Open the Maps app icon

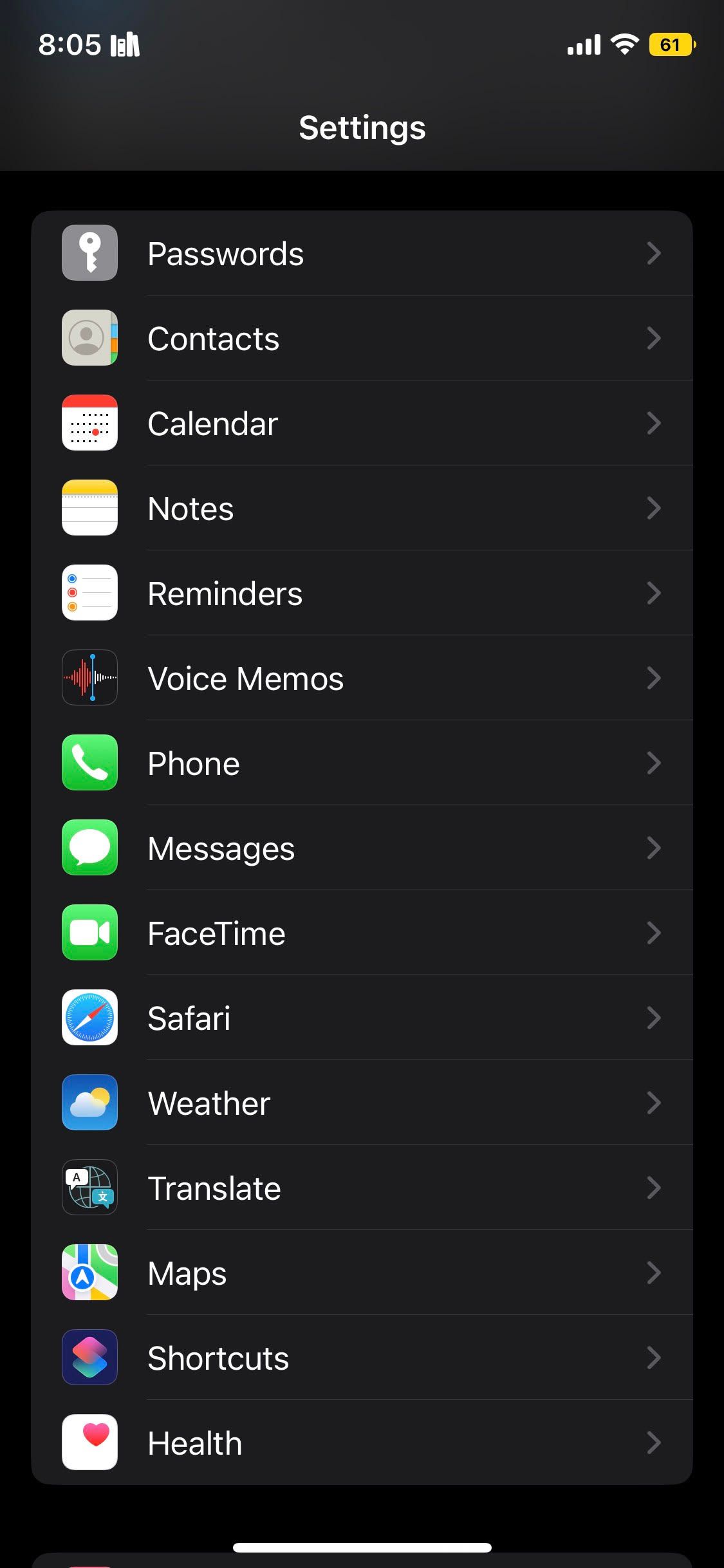click(89, 1273)
